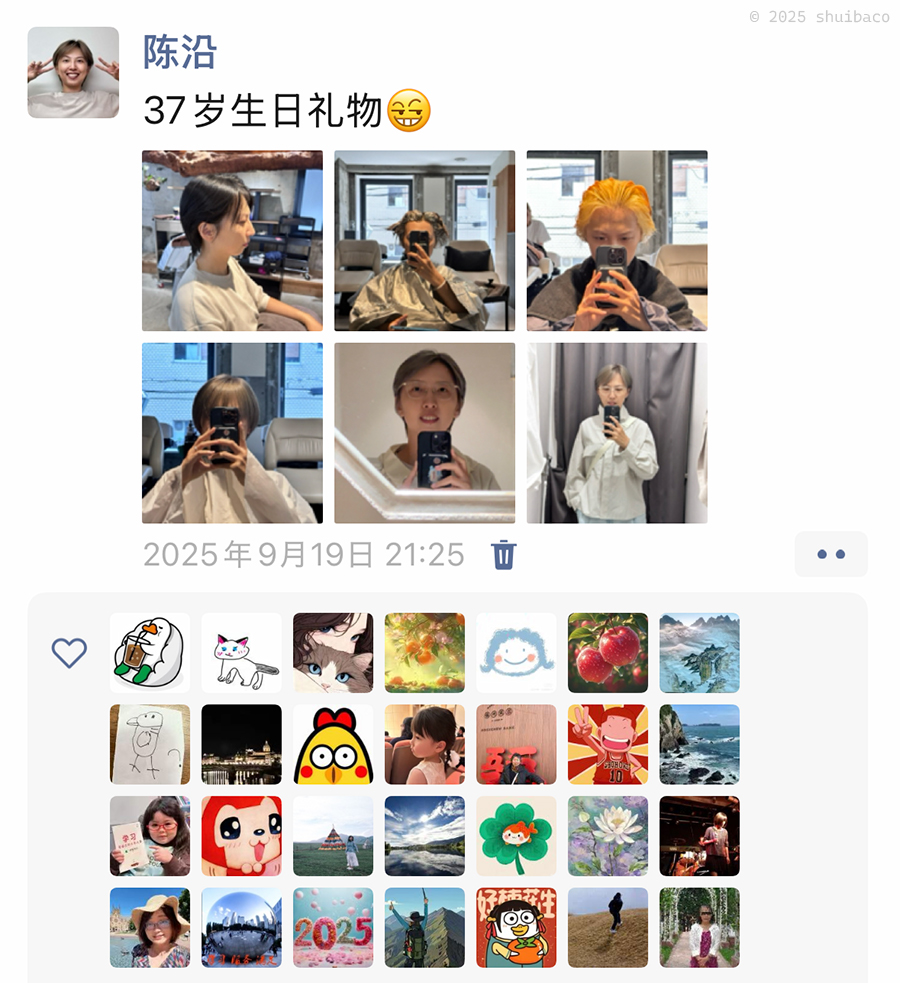900x983 pixels.
Task: Open the liker with goose drink avatar
Action: point(150,653)
